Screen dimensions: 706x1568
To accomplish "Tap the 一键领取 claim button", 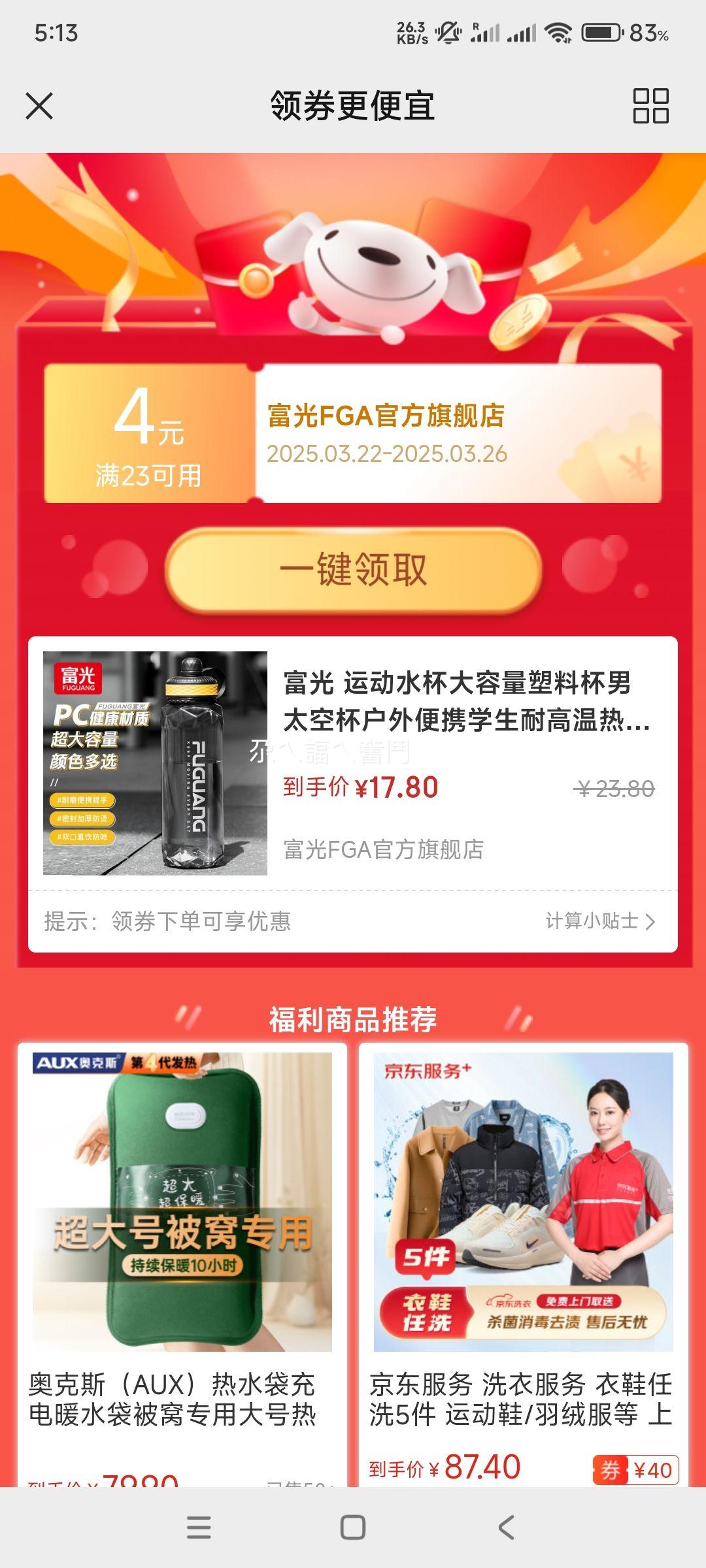I will tap(353, 570).
